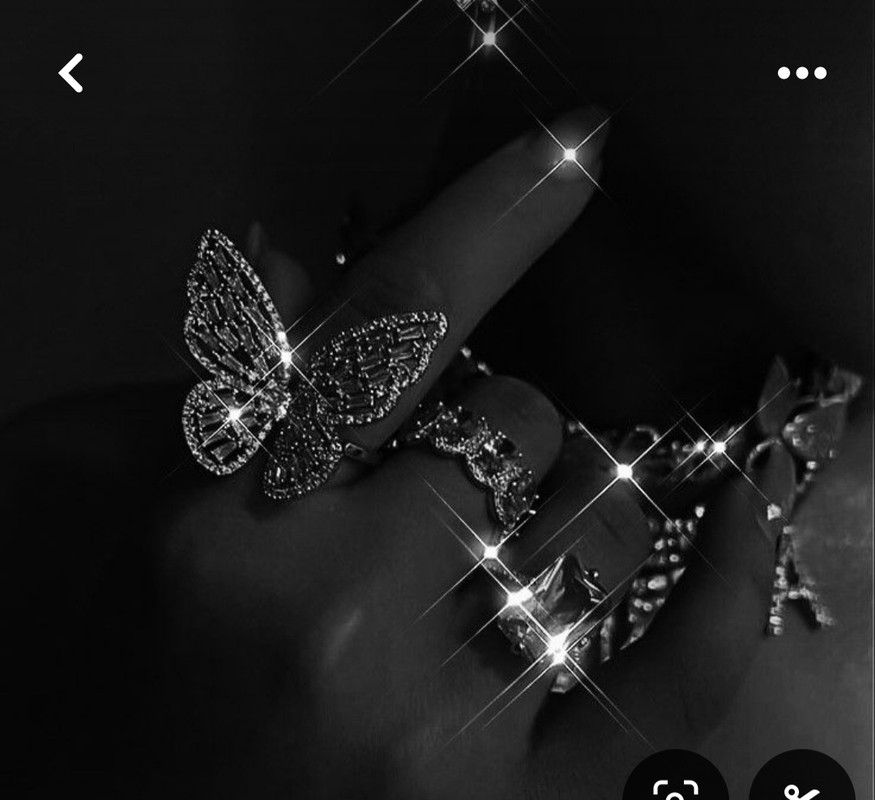The width and height of the screenshot is (875, 800).
Task: Go back using the top arrow
Action: point(70,73)
